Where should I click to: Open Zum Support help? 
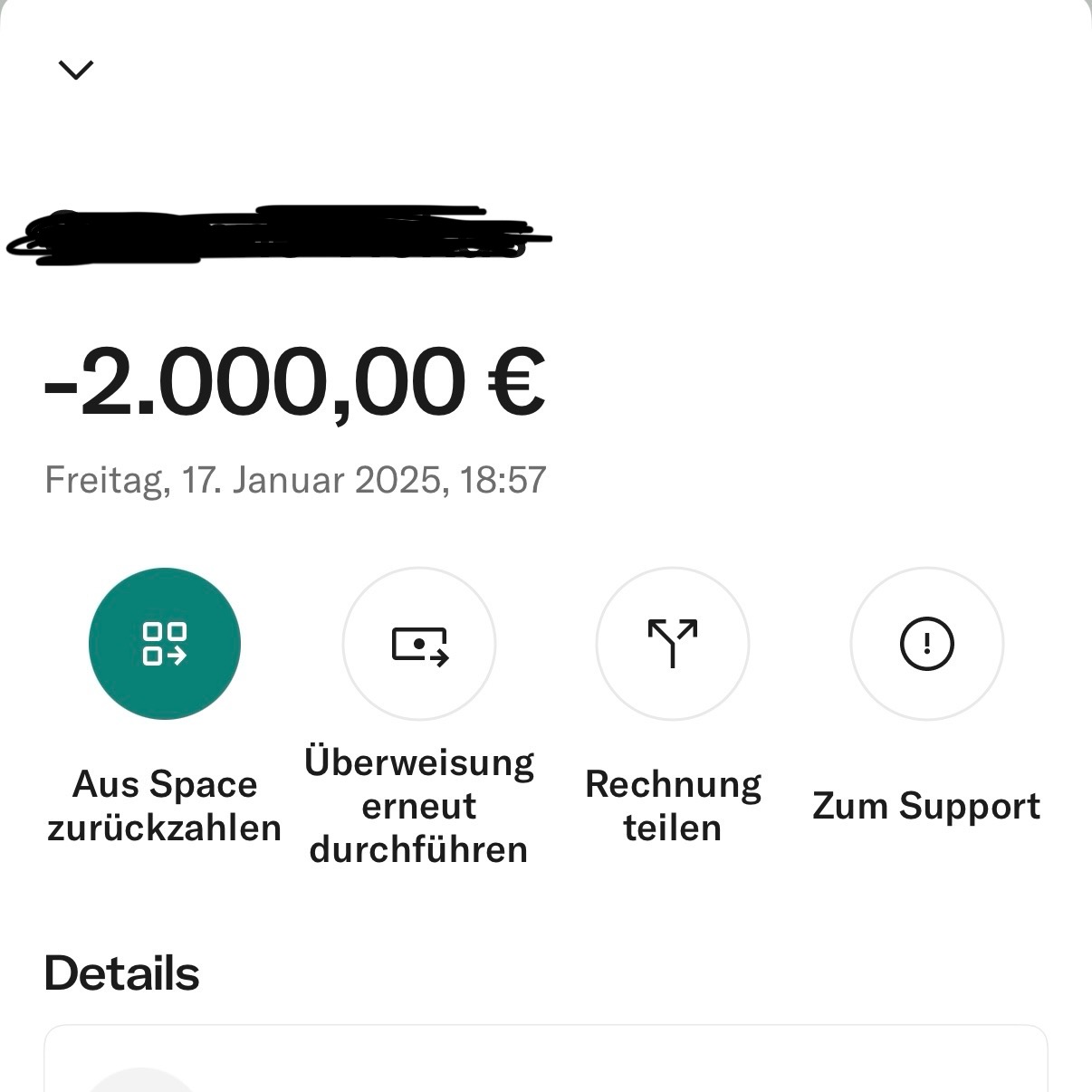(x=926, y=644)
